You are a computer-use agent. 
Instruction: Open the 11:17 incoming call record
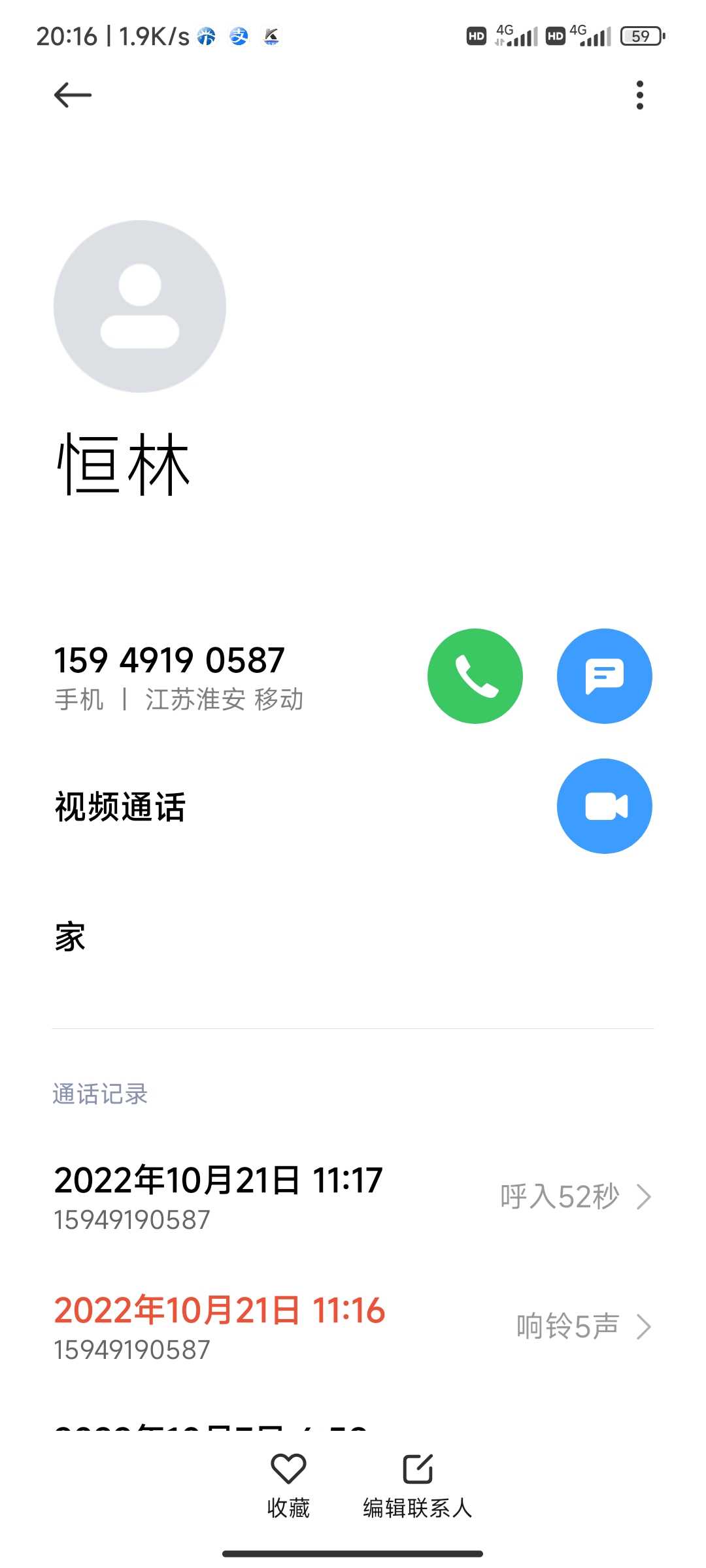point(353,1197)
